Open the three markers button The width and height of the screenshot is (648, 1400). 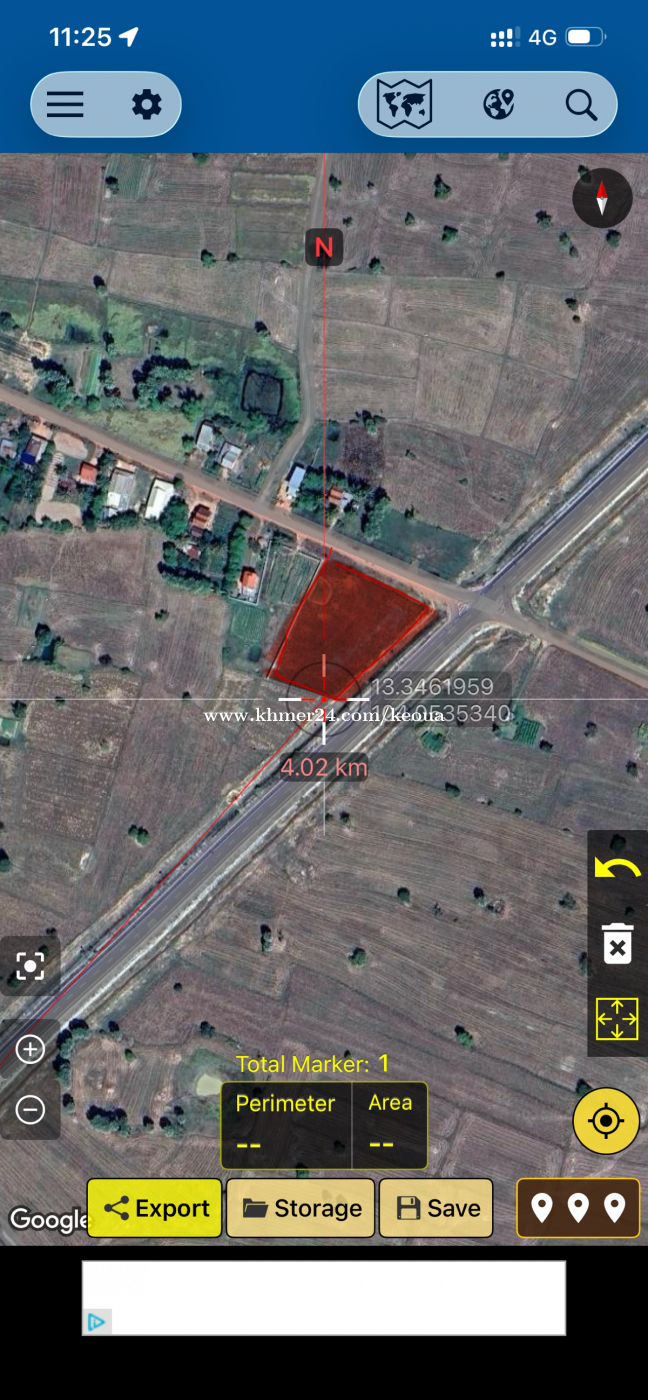pyautogui.click(x=578, y=1208)
